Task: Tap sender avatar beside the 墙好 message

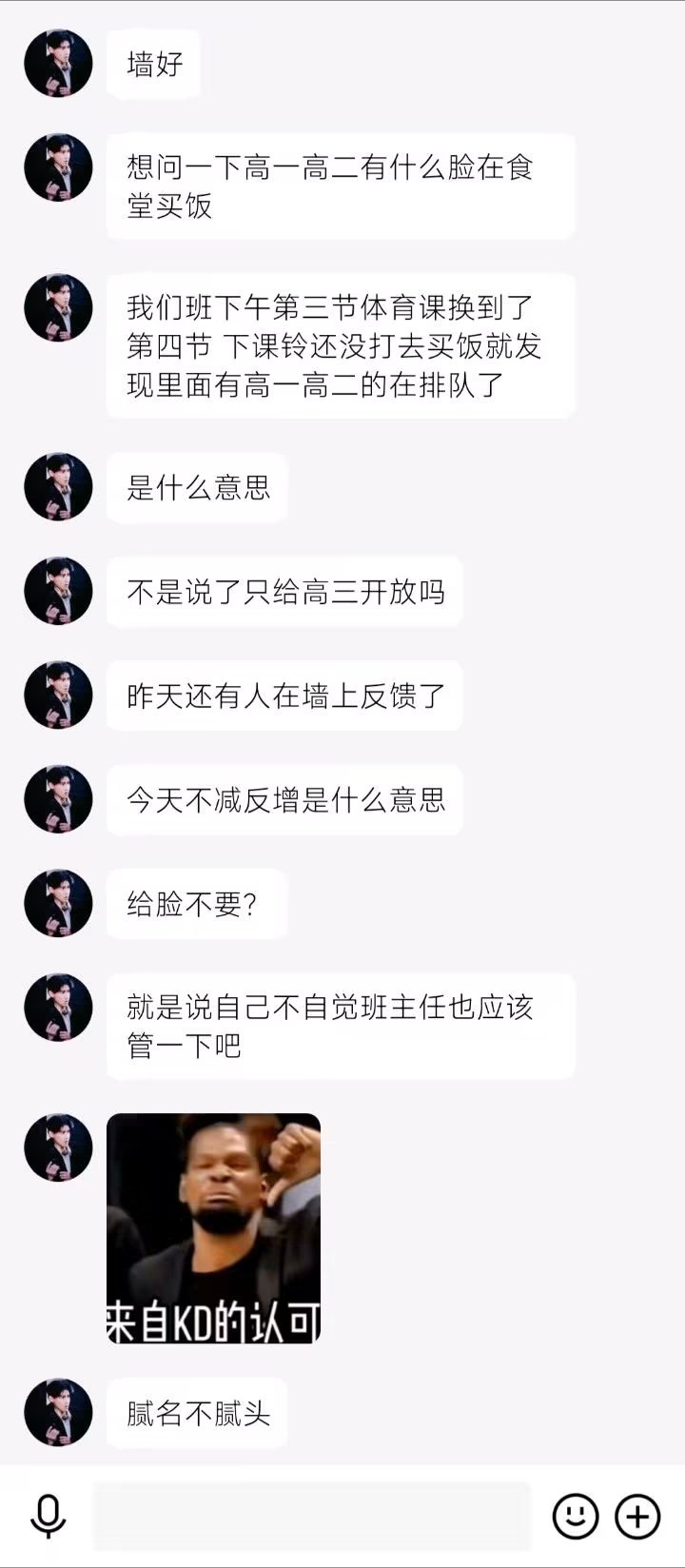Action: pyautogui.click(x=58, y=64)
